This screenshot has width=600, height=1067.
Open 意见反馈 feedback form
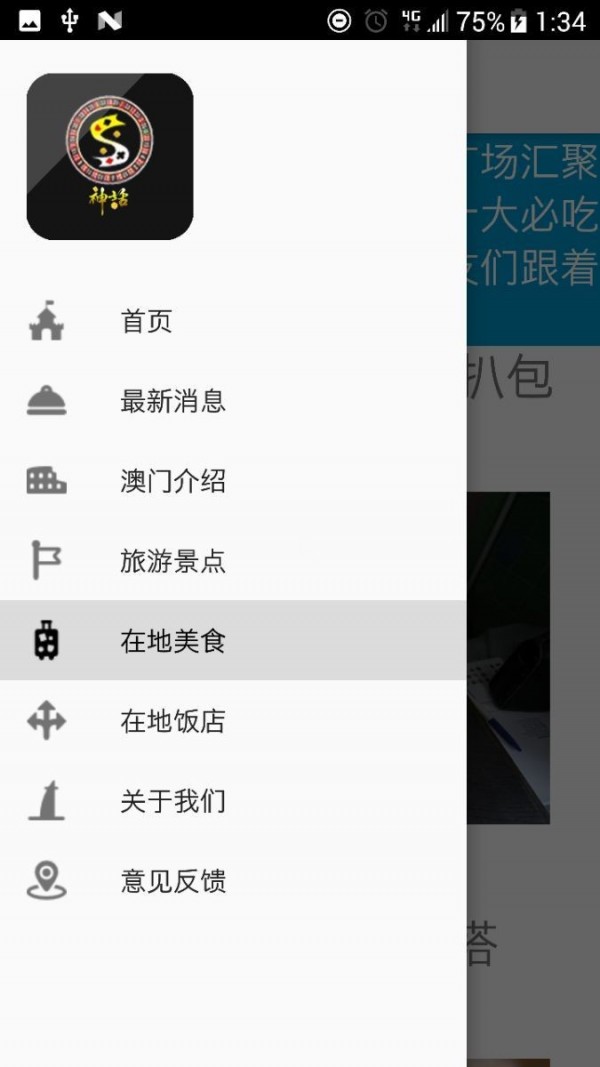(172, 881)
